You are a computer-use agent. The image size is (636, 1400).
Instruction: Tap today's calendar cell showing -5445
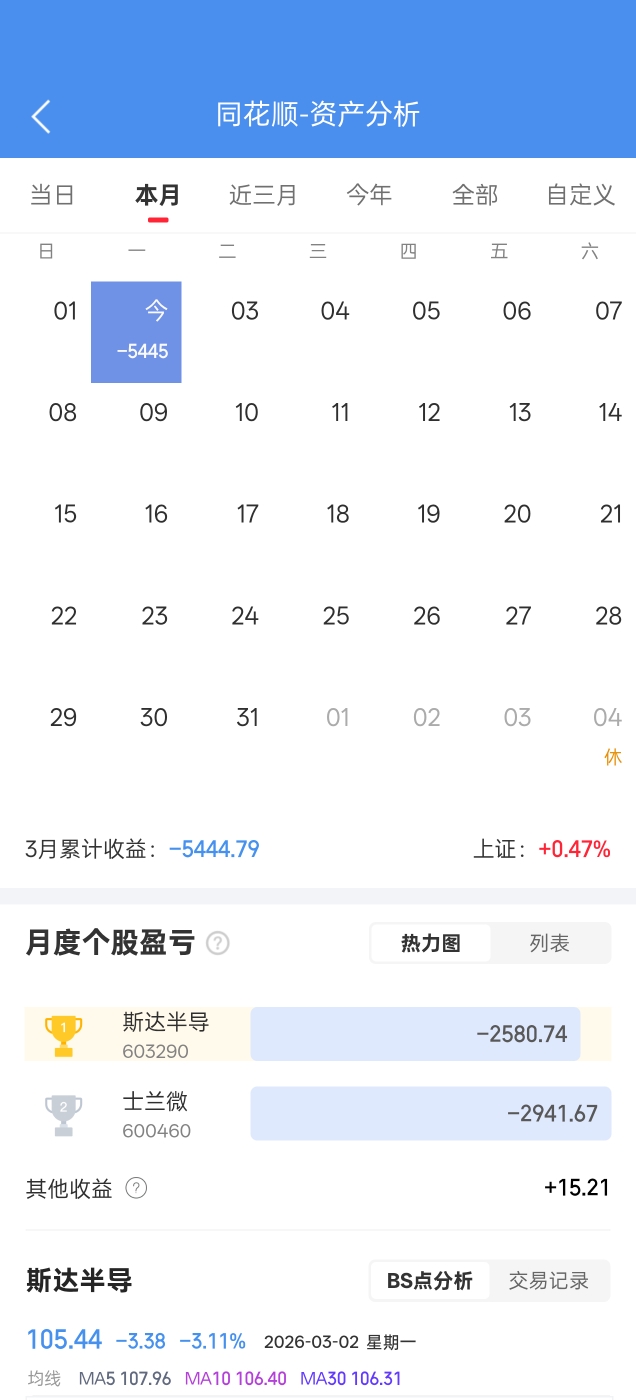(137, 332)
